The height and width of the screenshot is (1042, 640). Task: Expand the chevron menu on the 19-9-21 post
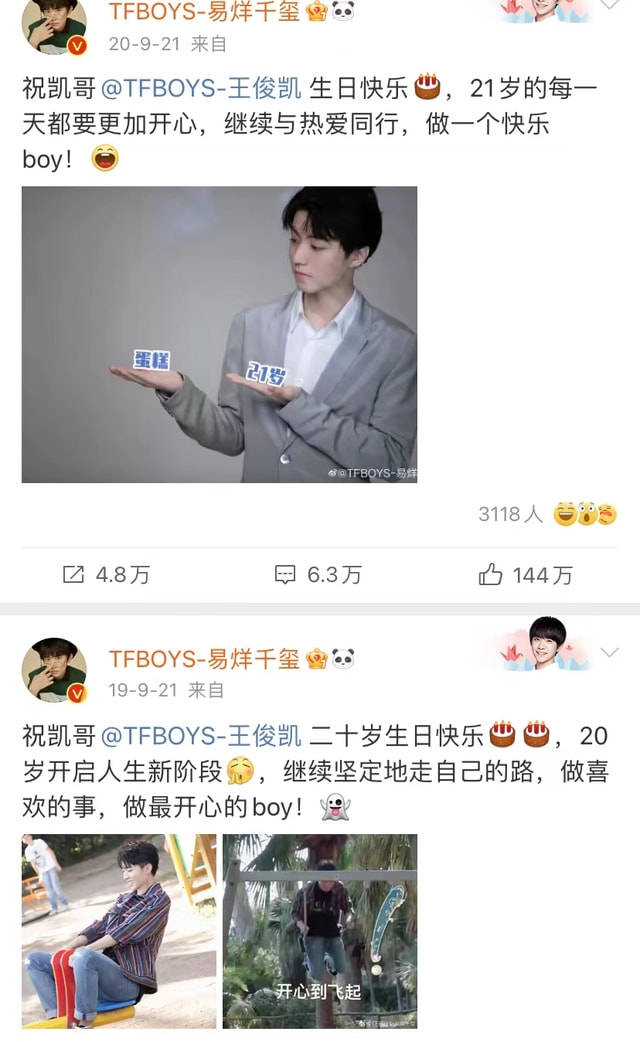click(609, 654)
